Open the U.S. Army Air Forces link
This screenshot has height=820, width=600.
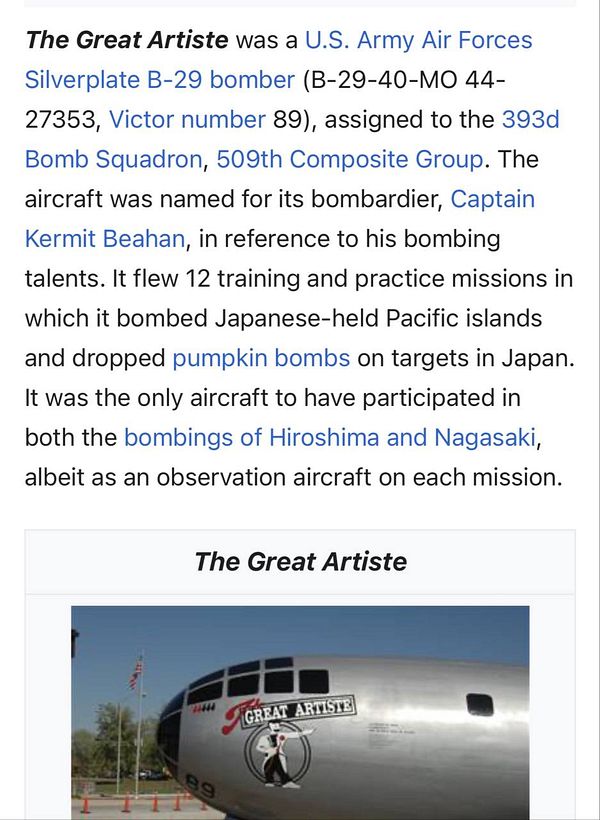pos(418,40)
